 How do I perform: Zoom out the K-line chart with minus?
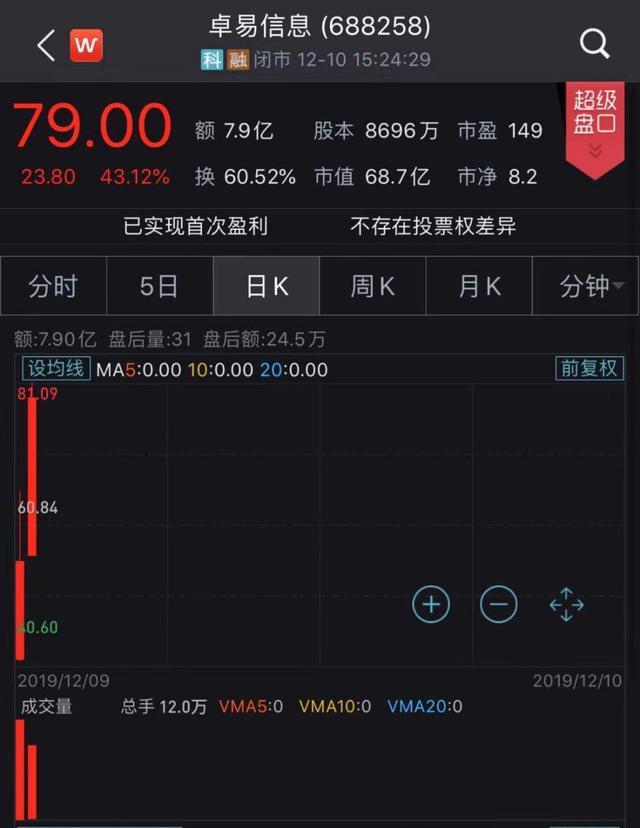coord(498,604)
